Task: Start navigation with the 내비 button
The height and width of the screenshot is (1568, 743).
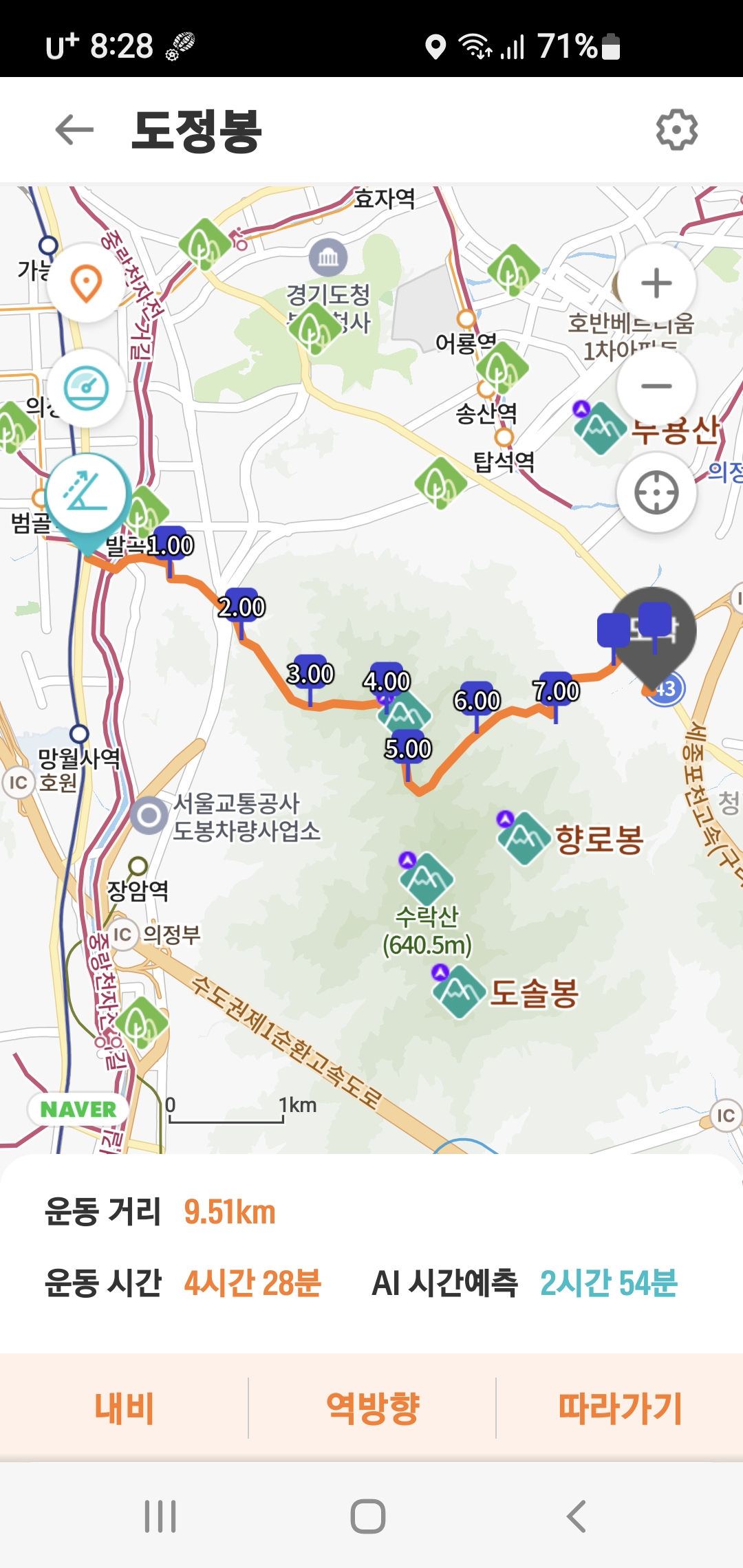Action: (x=122, y=1408)
